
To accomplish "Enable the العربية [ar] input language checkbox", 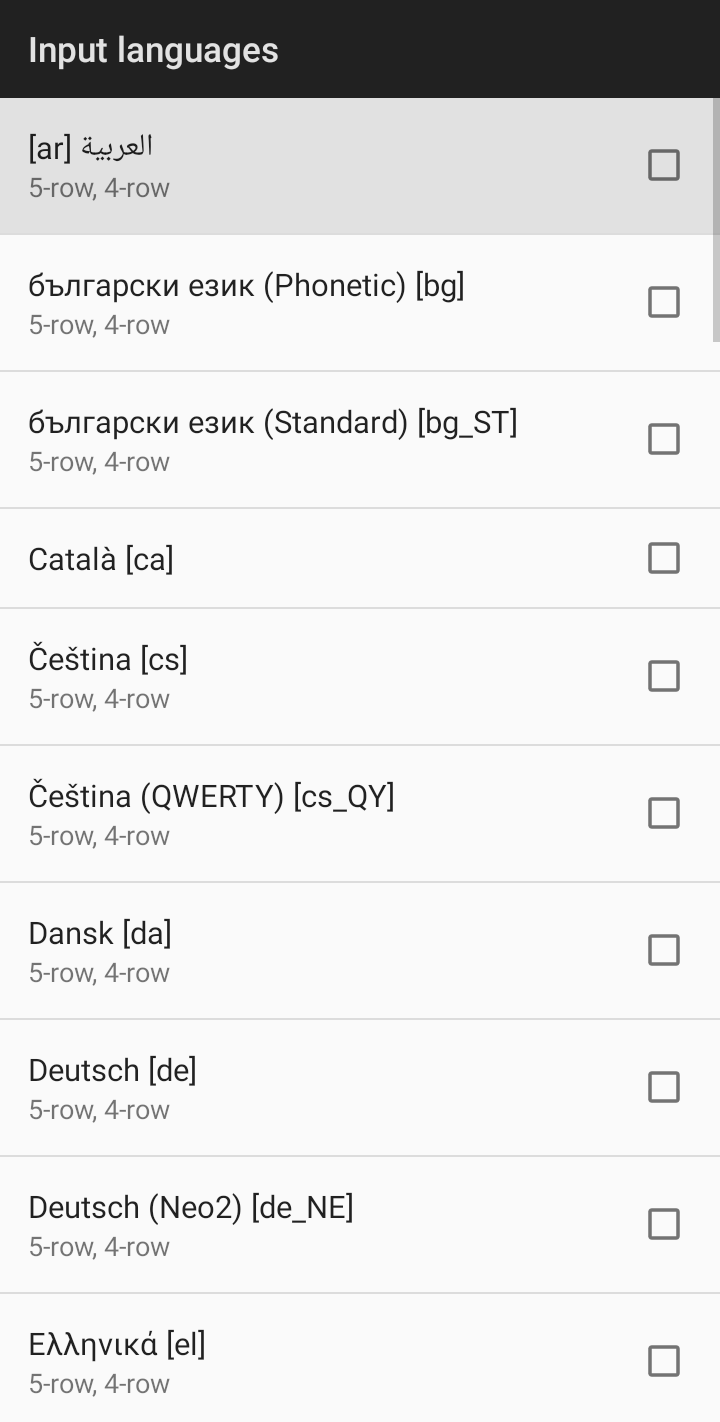I will point(663,165).
